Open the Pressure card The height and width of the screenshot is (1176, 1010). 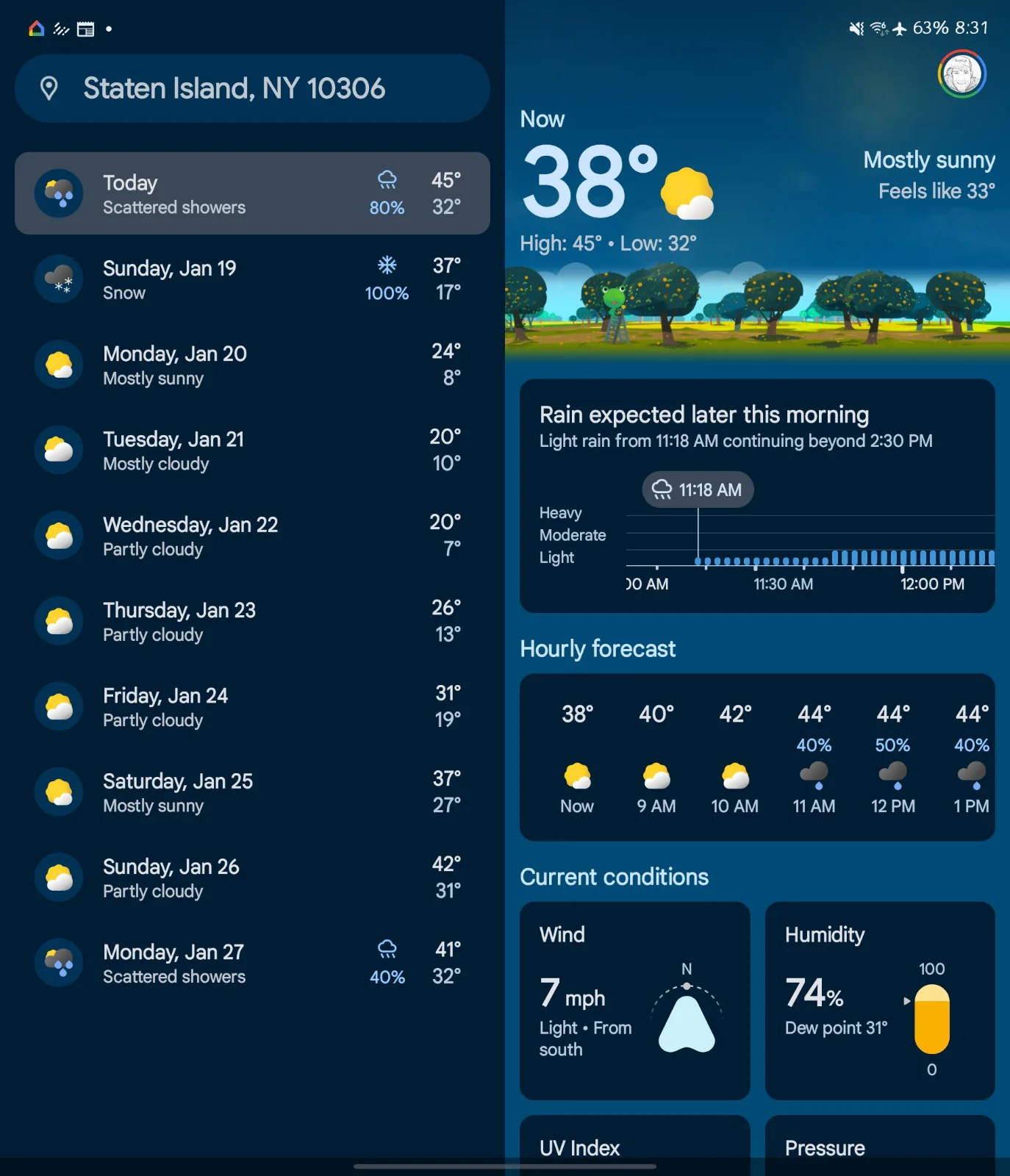coord(880,1145)
